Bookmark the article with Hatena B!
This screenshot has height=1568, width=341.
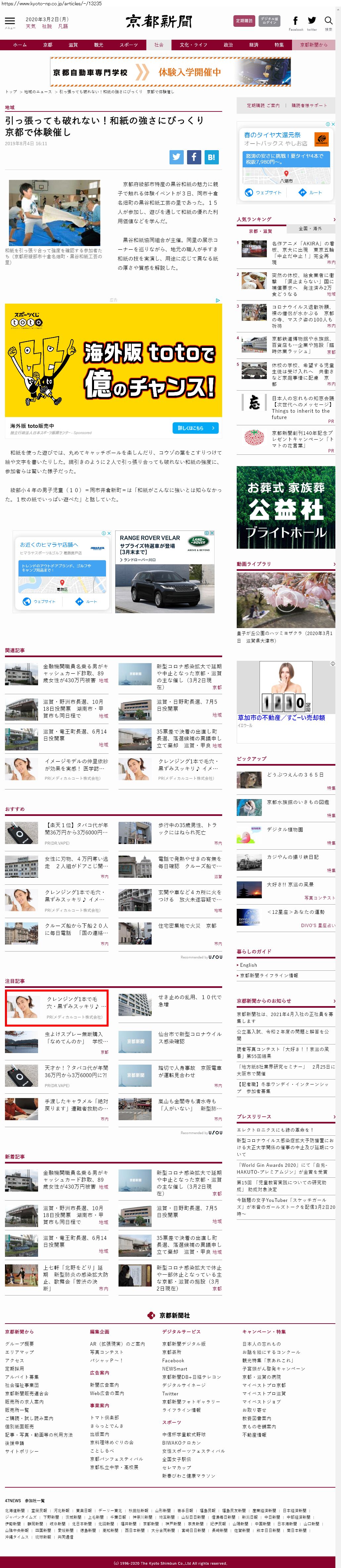pyautogui.click(x=211, y=157)
